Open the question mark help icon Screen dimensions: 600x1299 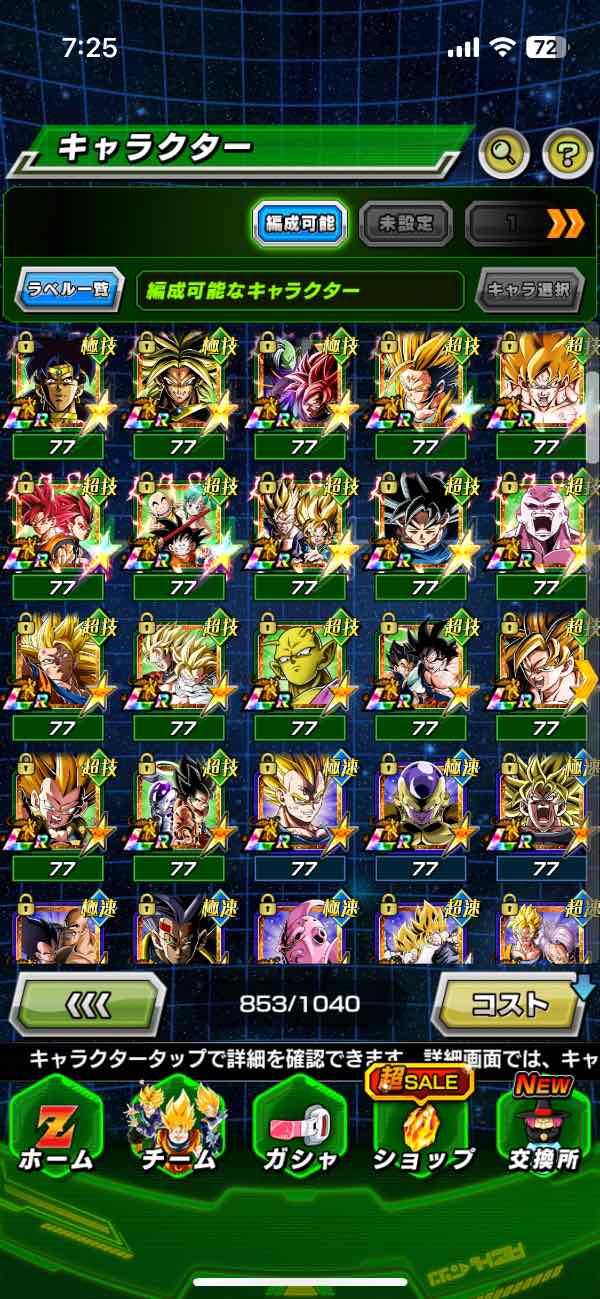pos(567,153)
